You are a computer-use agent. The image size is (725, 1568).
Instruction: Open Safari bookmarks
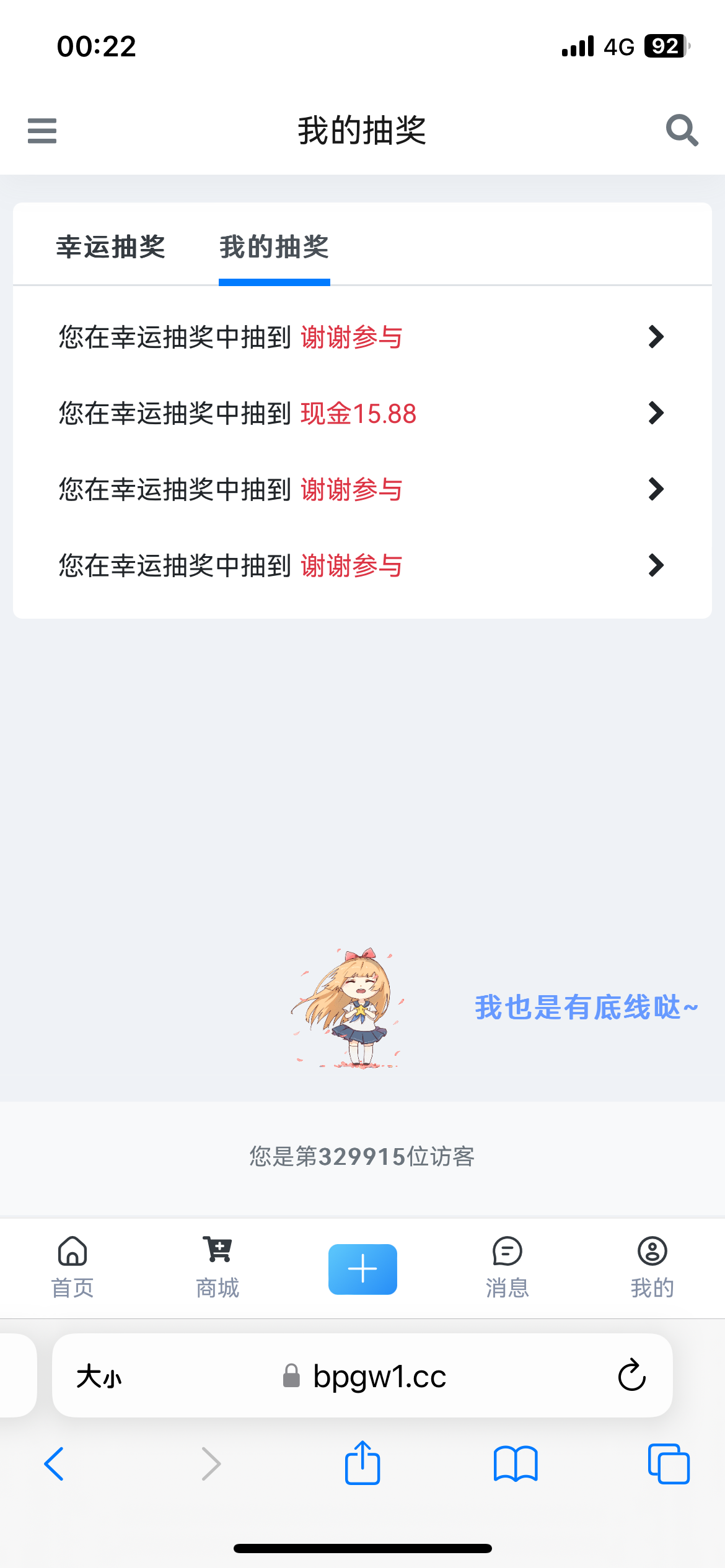pyautogui.click(x=516, y=1464)
